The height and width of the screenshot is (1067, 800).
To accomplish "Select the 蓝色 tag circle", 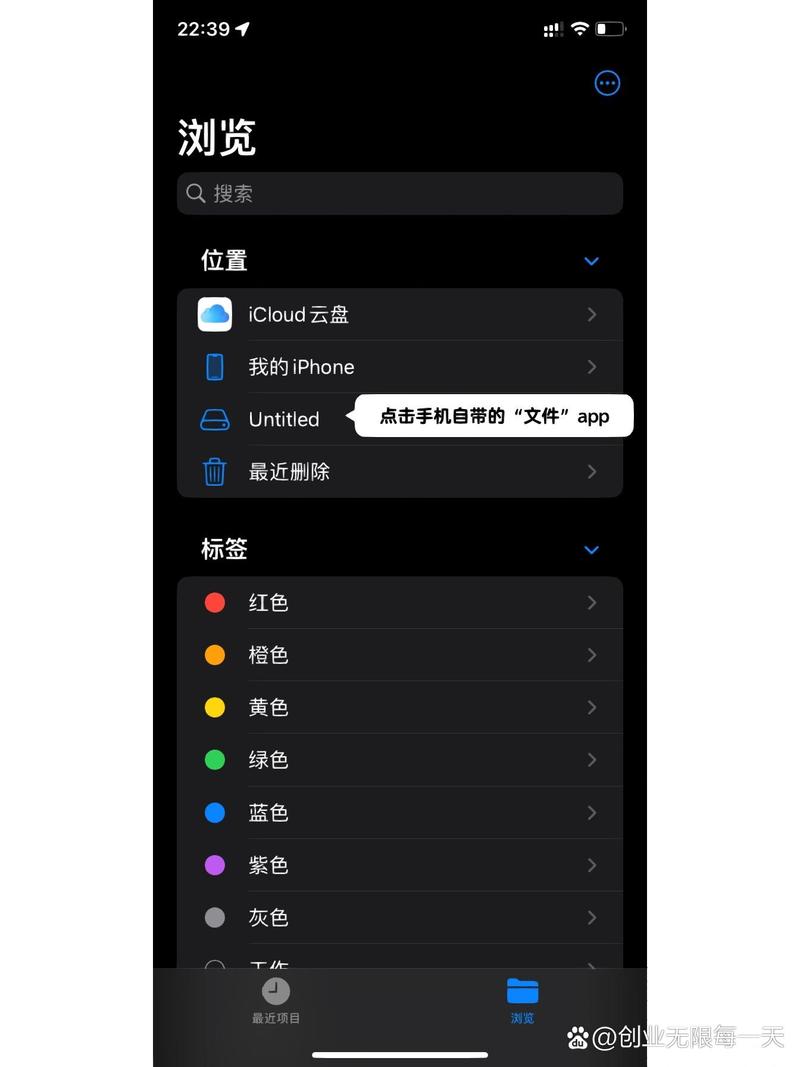I will click(x=215, y=812).
